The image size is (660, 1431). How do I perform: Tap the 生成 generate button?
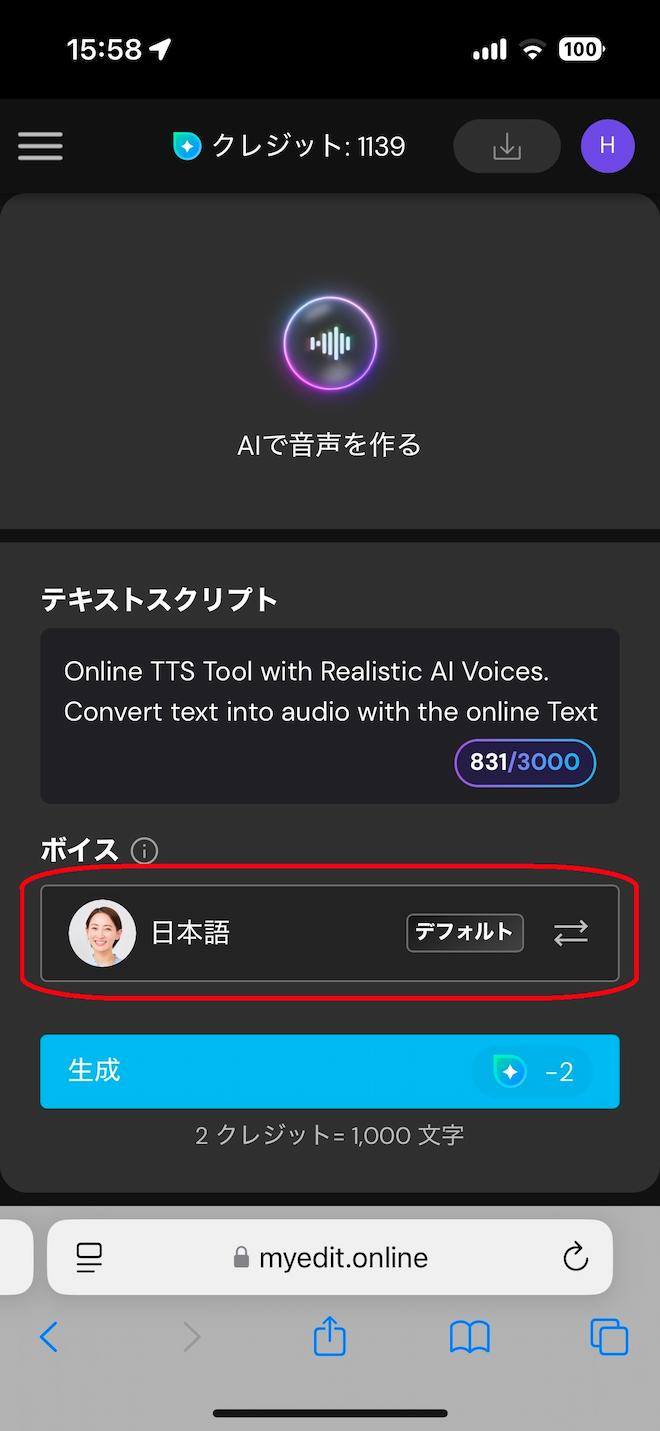pyautogui.click(x=329, y=1071)
